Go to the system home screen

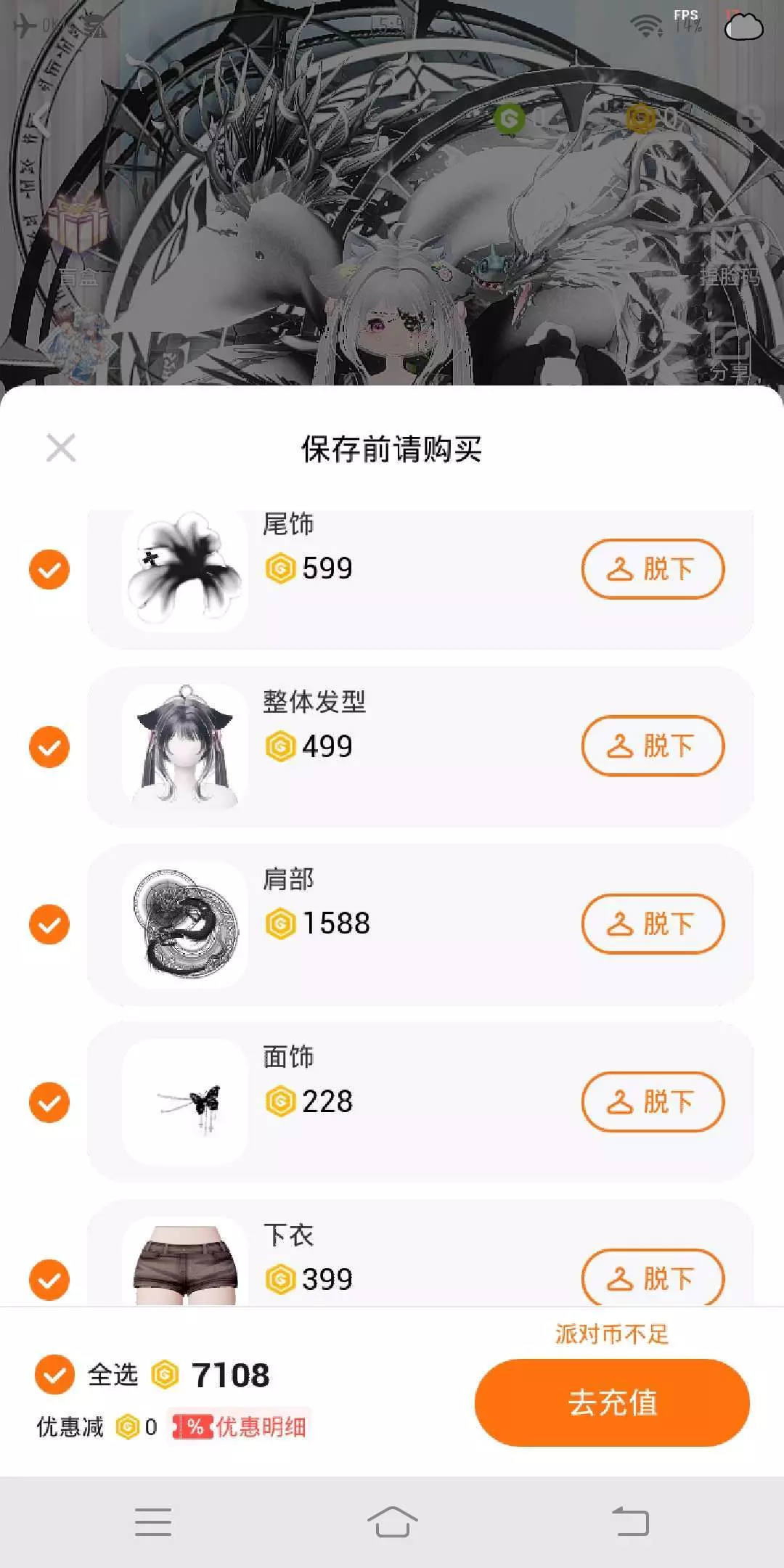(x=392, y=1522)
